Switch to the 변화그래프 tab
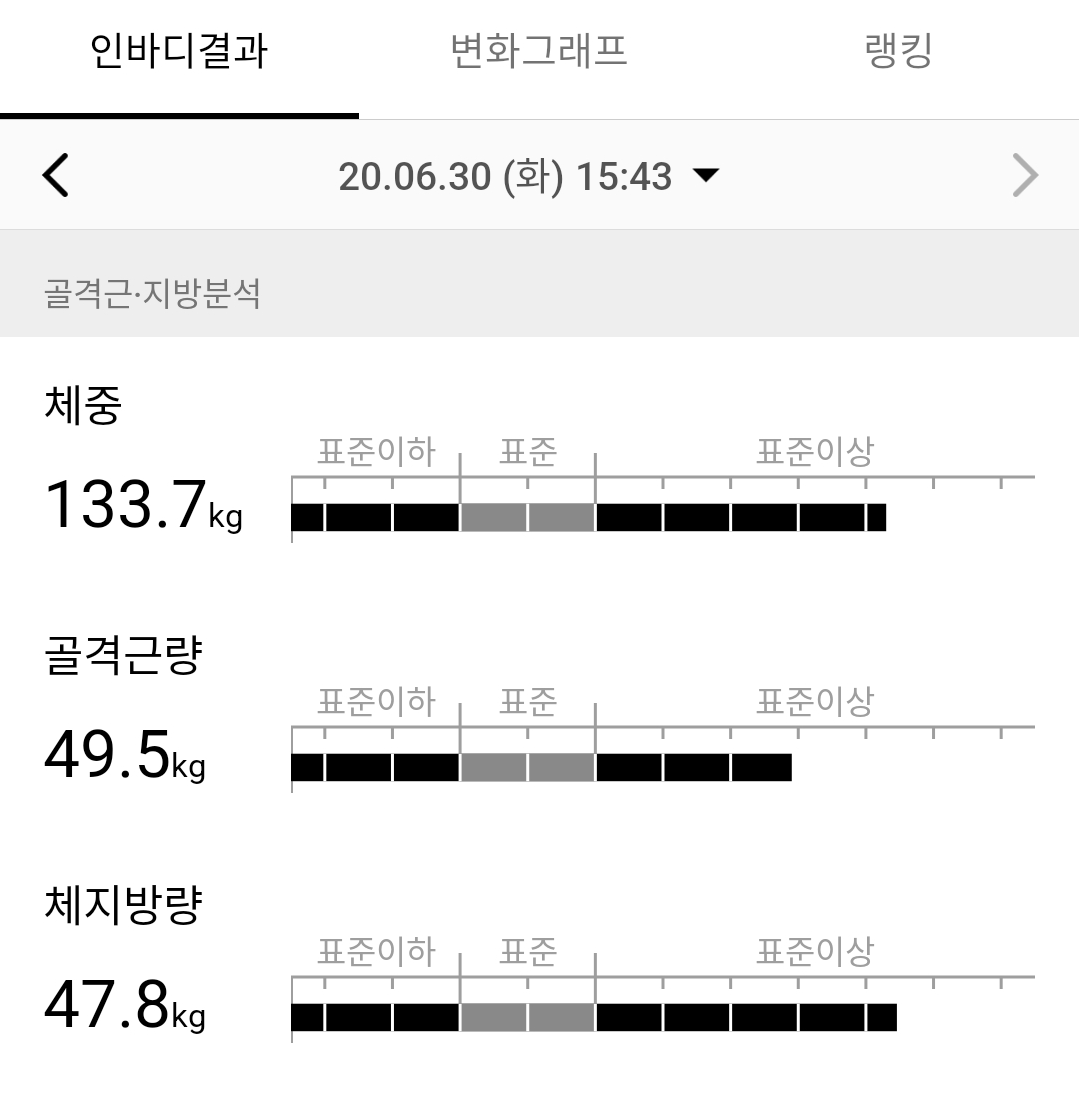The width and height of the screenshot is (1079, 1093). pos(539,52)
